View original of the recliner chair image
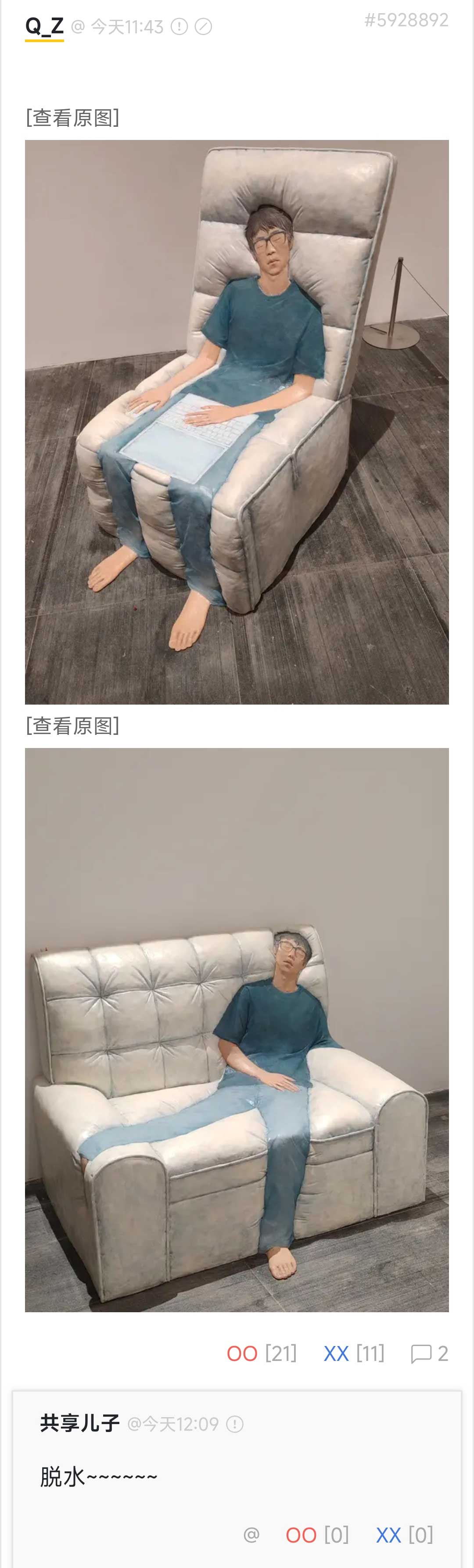The image size is (474, 1568). coord(72,118)
